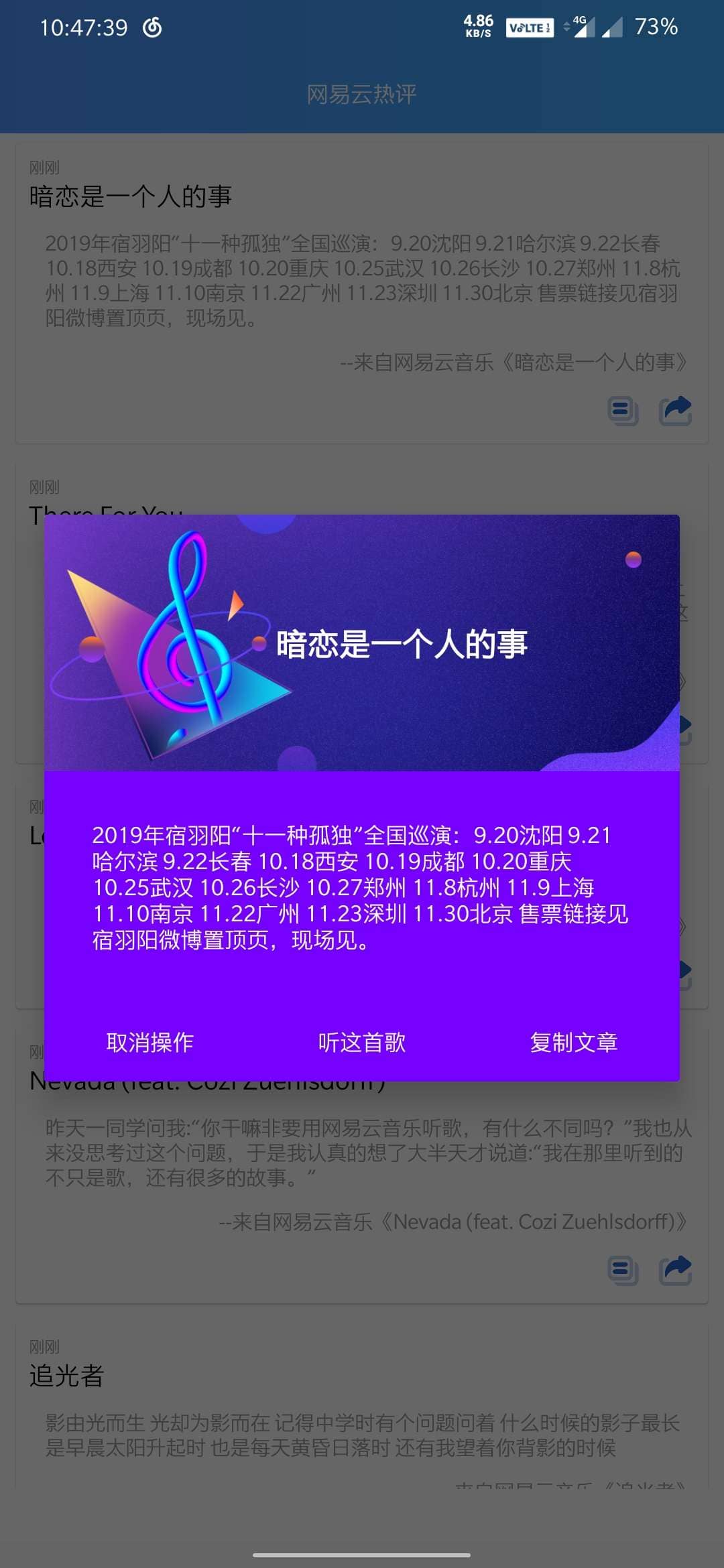This screenshot has height=1568, width=724.
Task: Tap 复制文章 to copy the article
Action: (574, 1042)
